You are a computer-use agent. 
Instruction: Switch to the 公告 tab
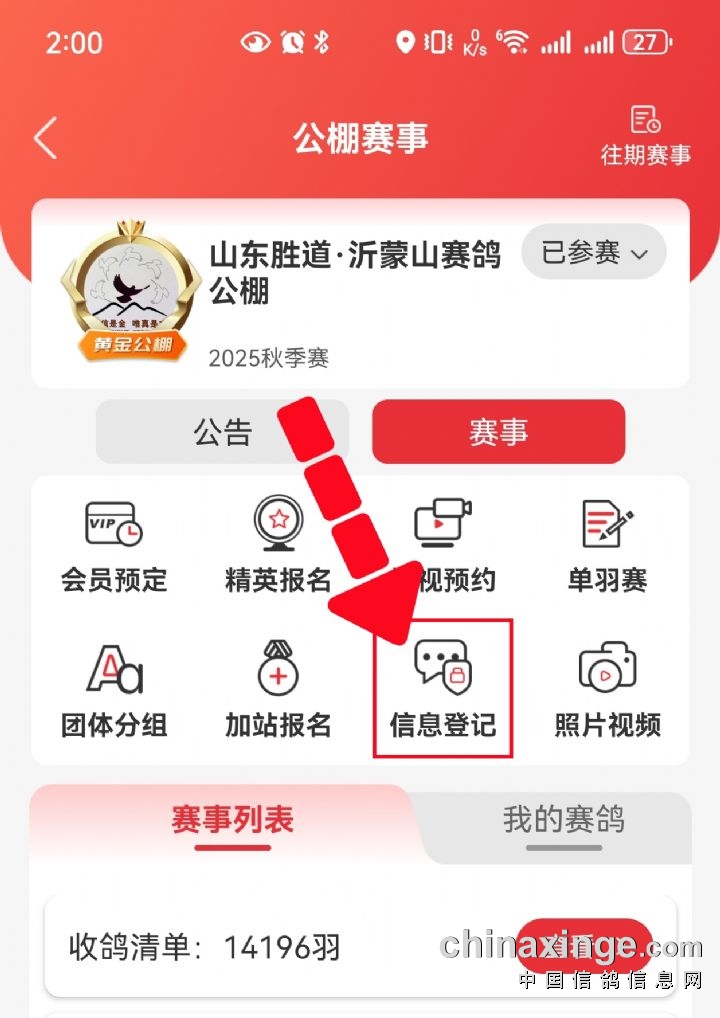222,432
